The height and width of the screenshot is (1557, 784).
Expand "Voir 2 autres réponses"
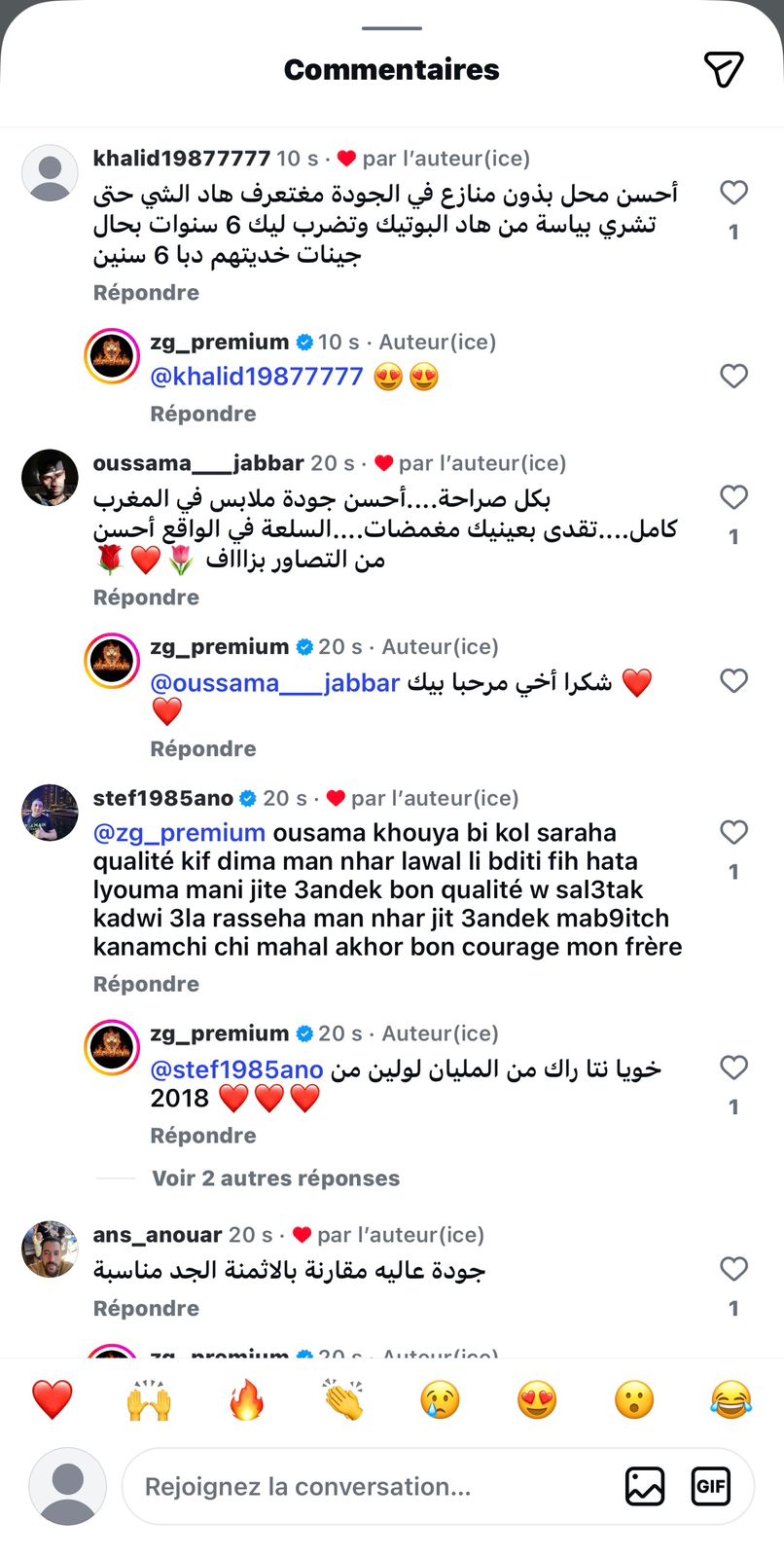(275, 1178)
